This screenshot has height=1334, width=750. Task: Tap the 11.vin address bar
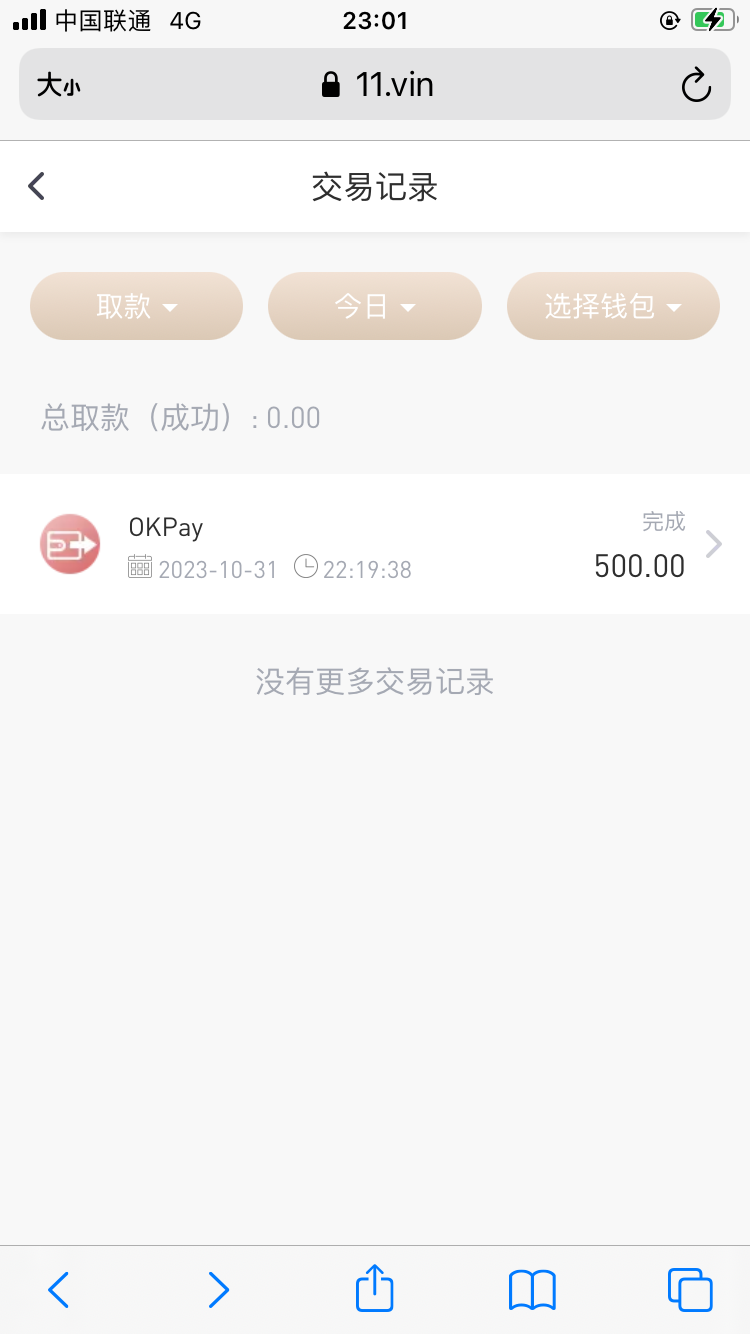coord(378,85)
